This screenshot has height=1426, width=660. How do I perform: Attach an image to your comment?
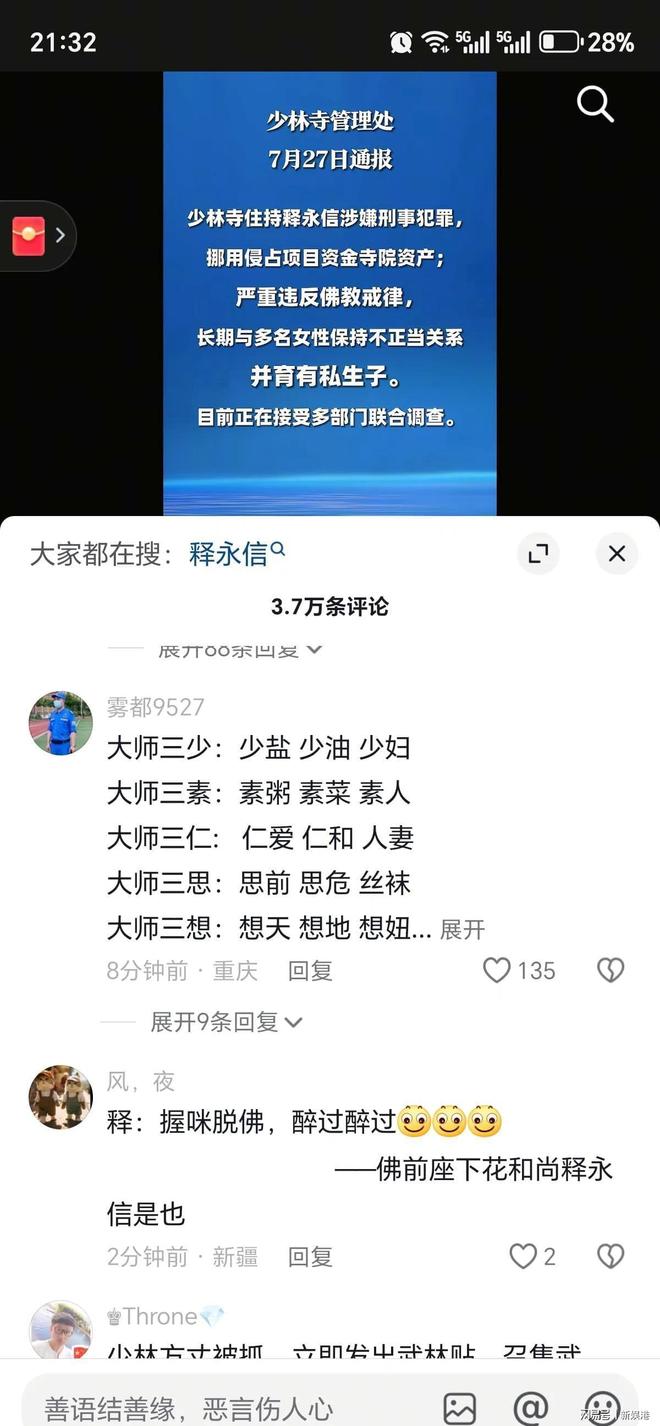click(x=460, y=1408)
